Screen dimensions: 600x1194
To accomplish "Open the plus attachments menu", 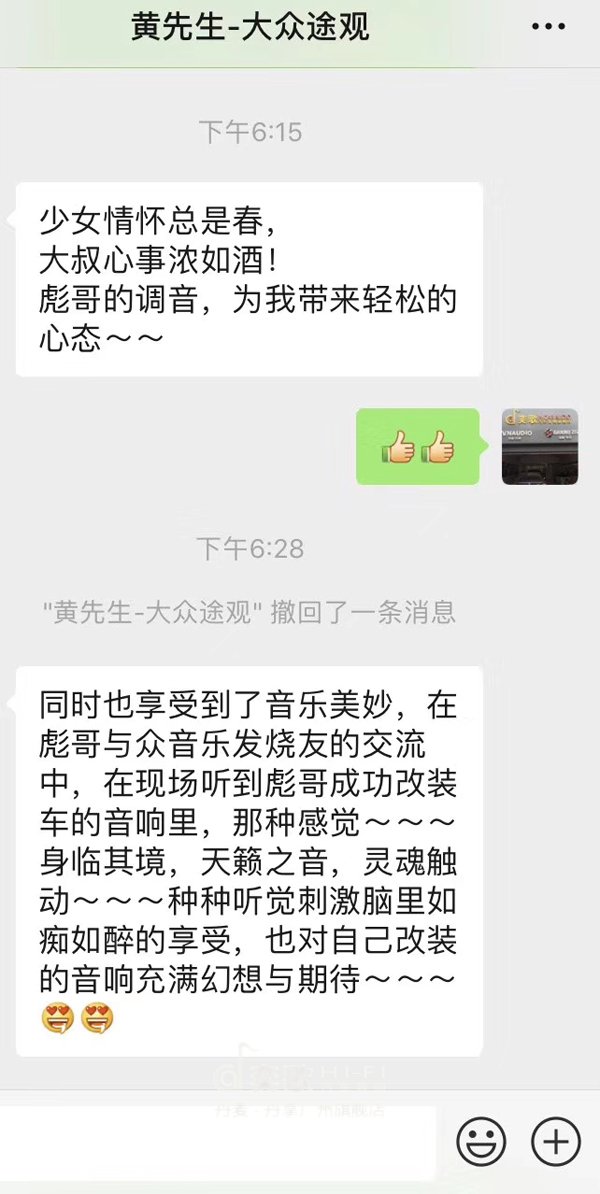I will pyautogui.click(x=555, y=1140).
